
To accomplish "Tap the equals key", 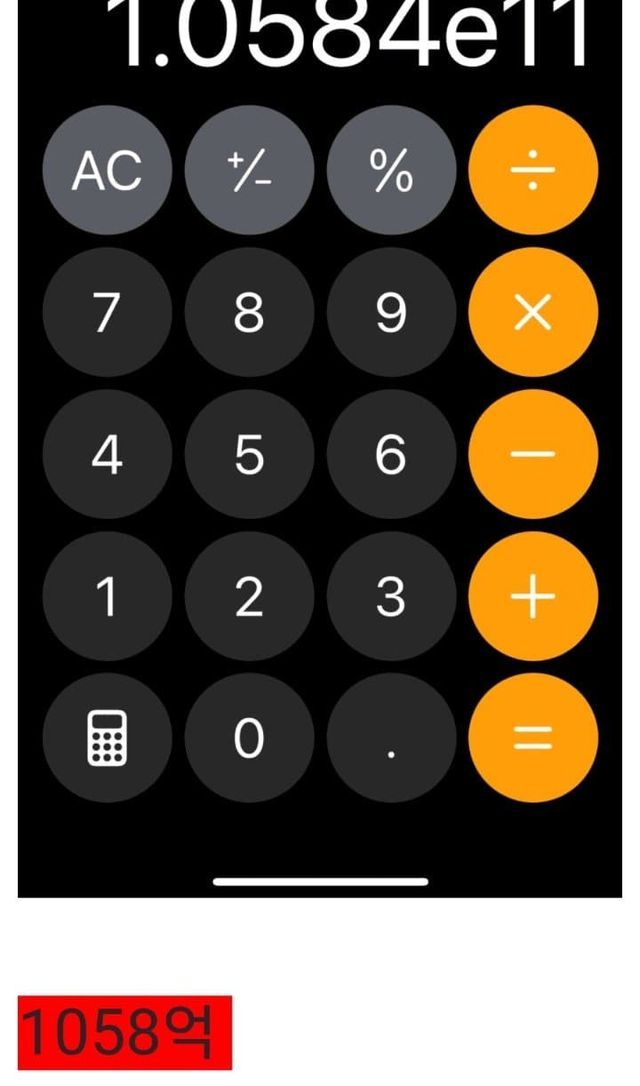I will click(533, 739).
